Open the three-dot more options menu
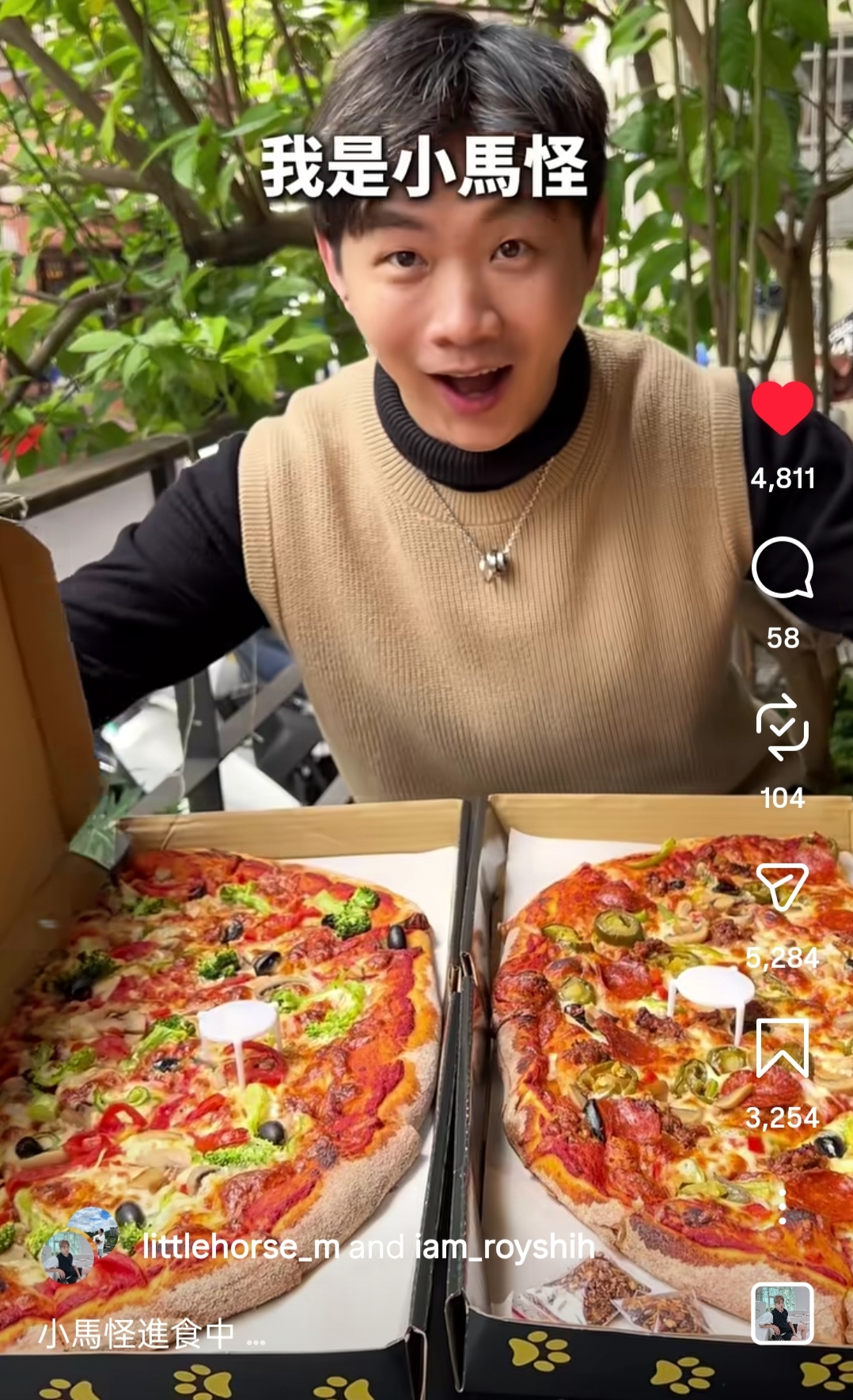 (782, 1206)
